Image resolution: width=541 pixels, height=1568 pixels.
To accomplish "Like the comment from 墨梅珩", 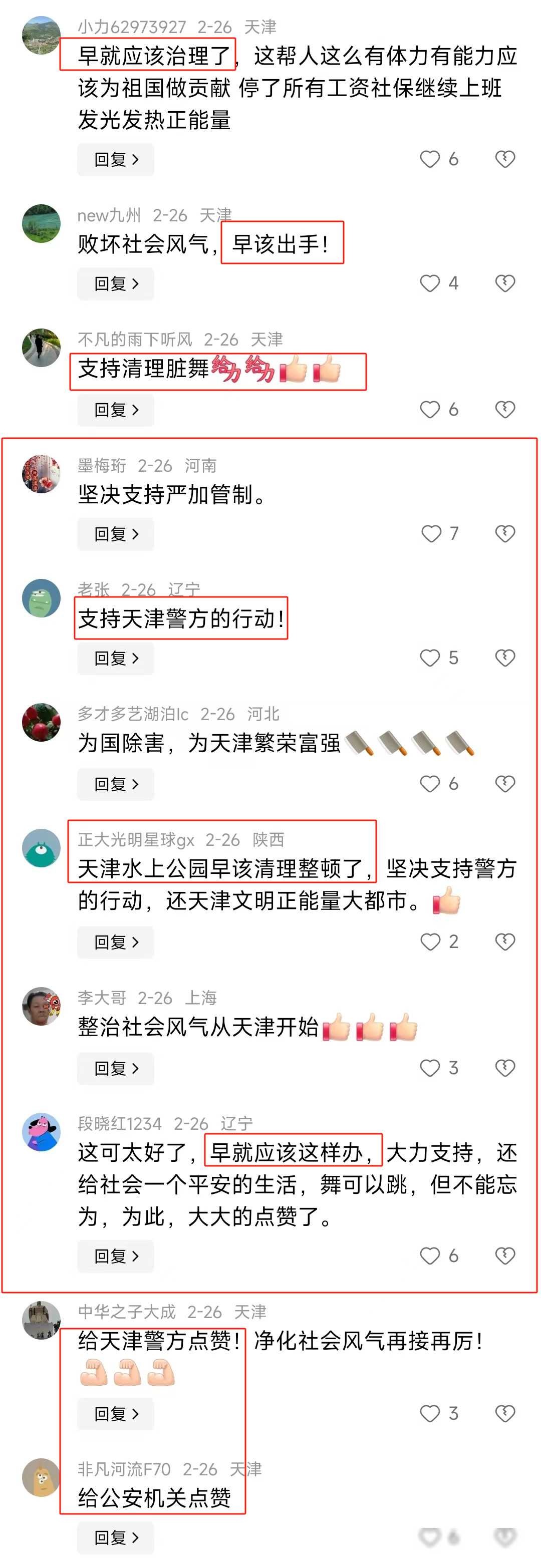I will pyautogui.click(x=431, y=534).
